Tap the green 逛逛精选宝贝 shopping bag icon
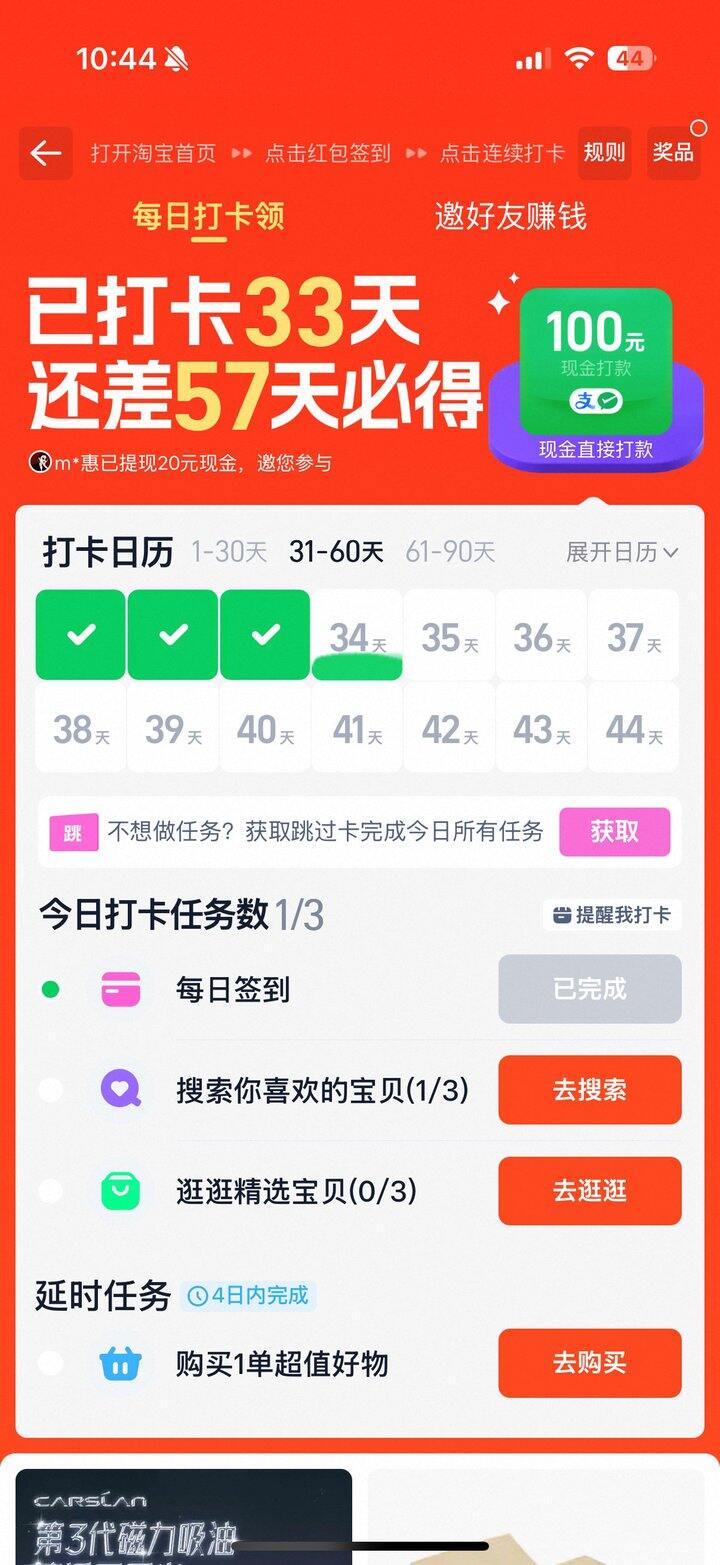Screen dimensions: 720x1565 (122, 1191)
